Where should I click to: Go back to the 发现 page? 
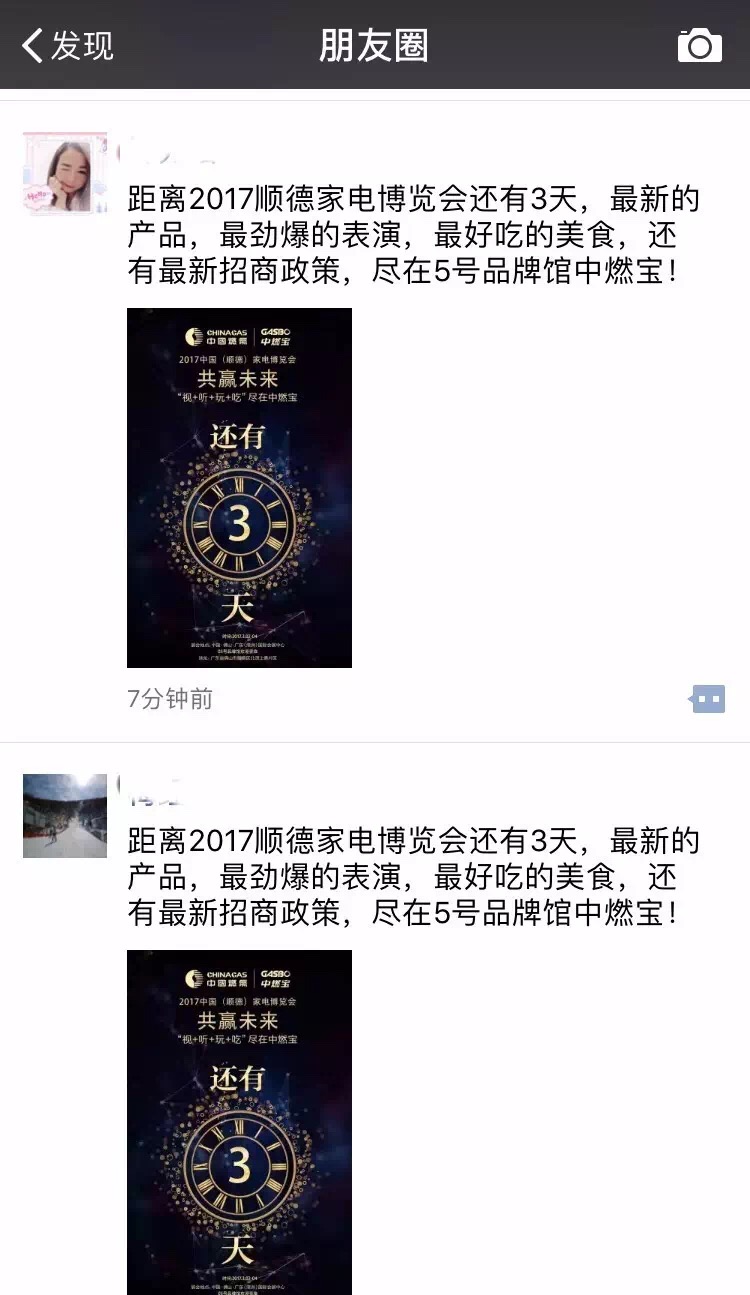coord(68,46)
